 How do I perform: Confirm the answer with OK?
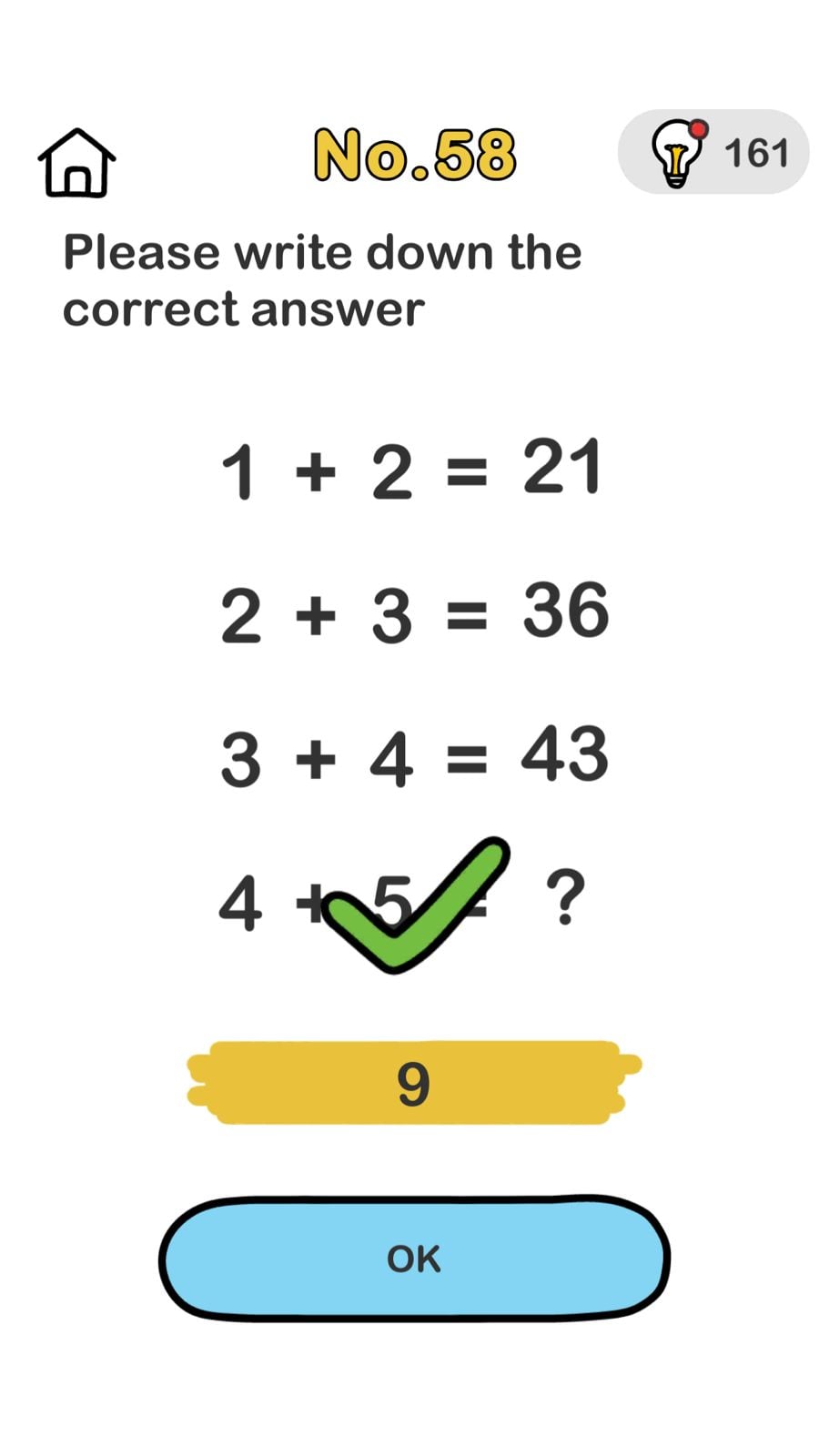(x=414, y=1259)
